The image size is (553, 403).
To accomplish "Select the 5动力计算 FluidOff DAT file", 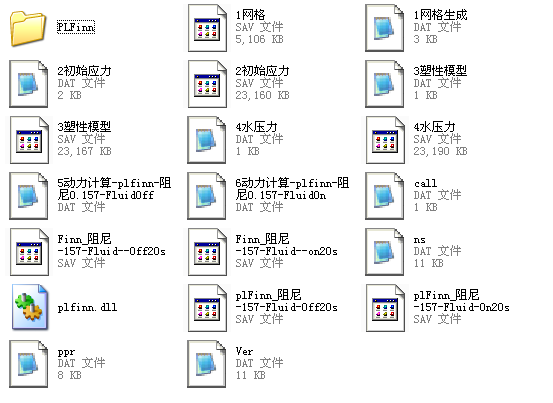I will [x=29, y=196].
